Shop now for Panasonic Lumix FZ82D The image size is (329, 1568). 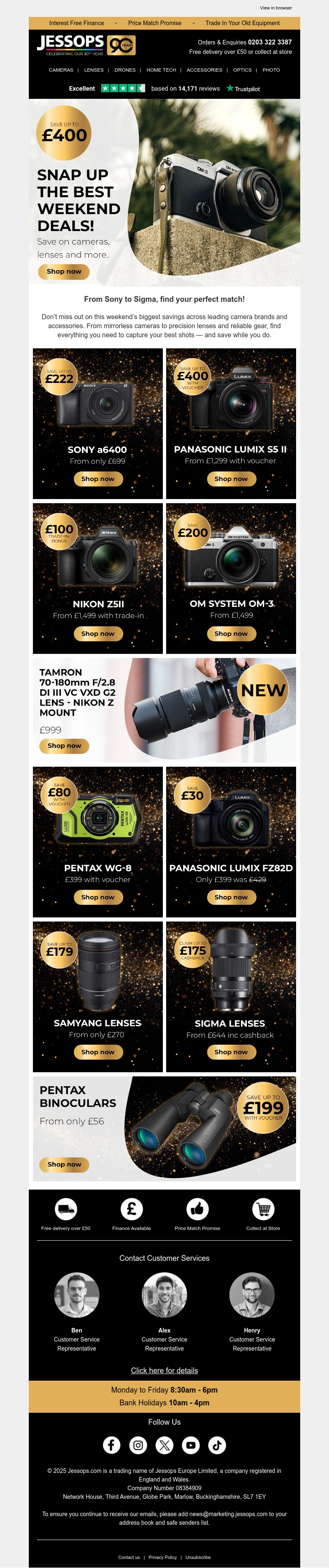(231, 897)
